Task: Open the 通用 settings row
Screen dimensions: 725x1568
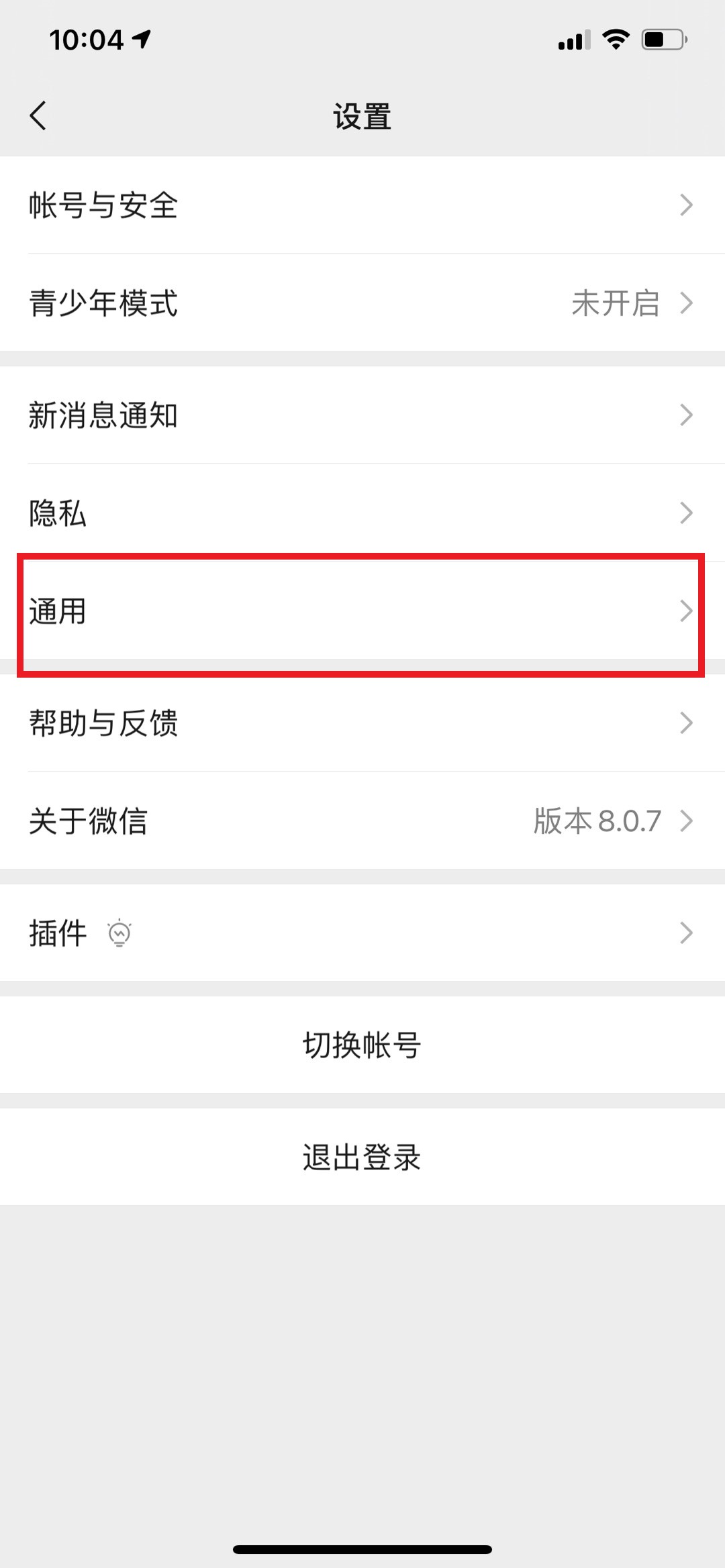Action: 362,611
